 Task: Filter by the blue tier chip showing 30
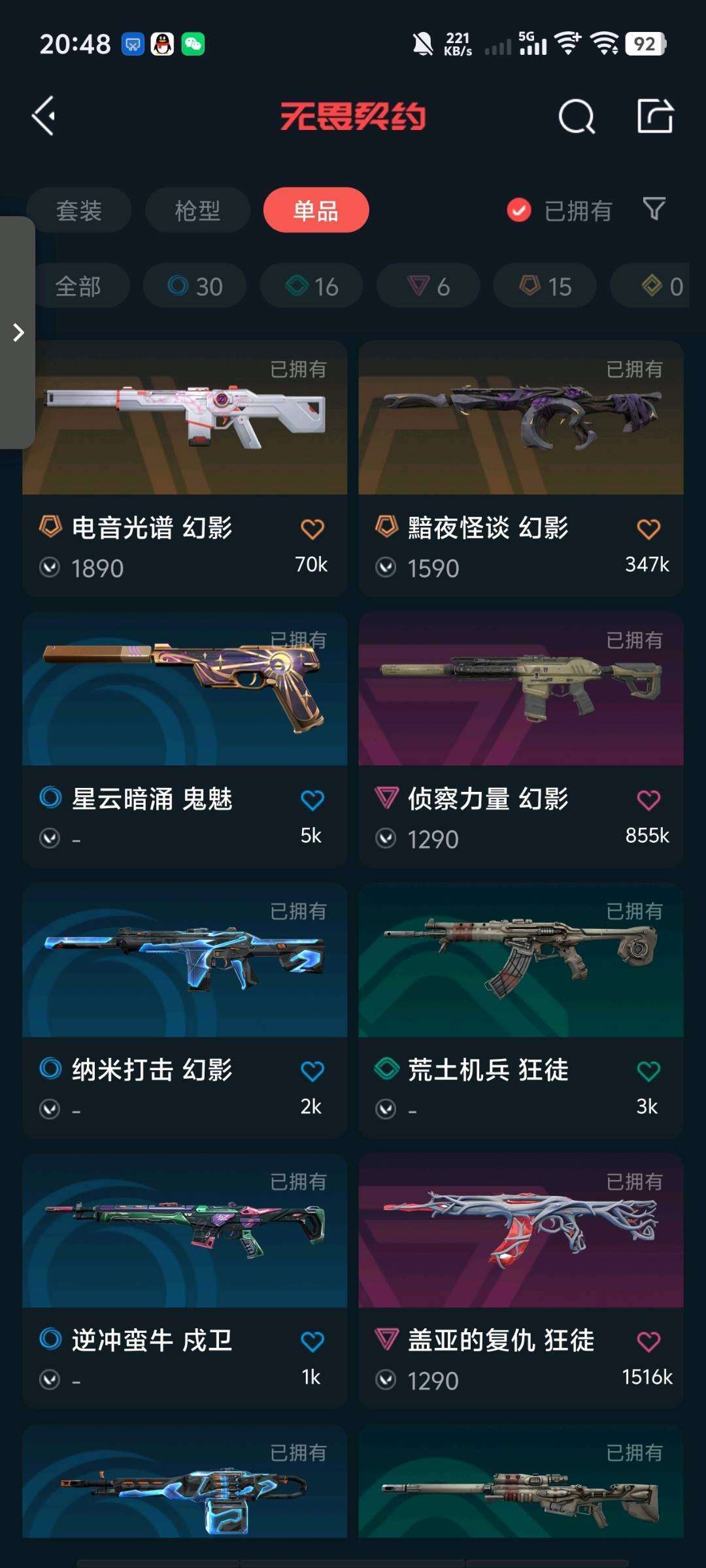click(x=195, y=286)
